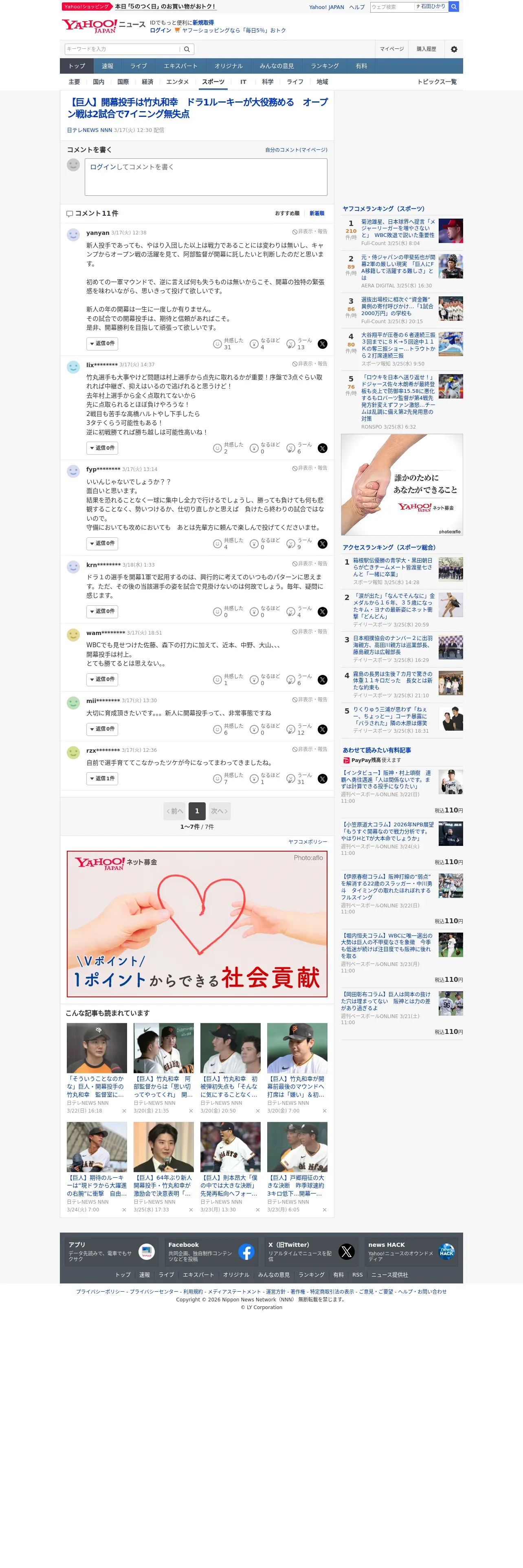Open the article headline link

pyautogui.click(x=197, y=108)
